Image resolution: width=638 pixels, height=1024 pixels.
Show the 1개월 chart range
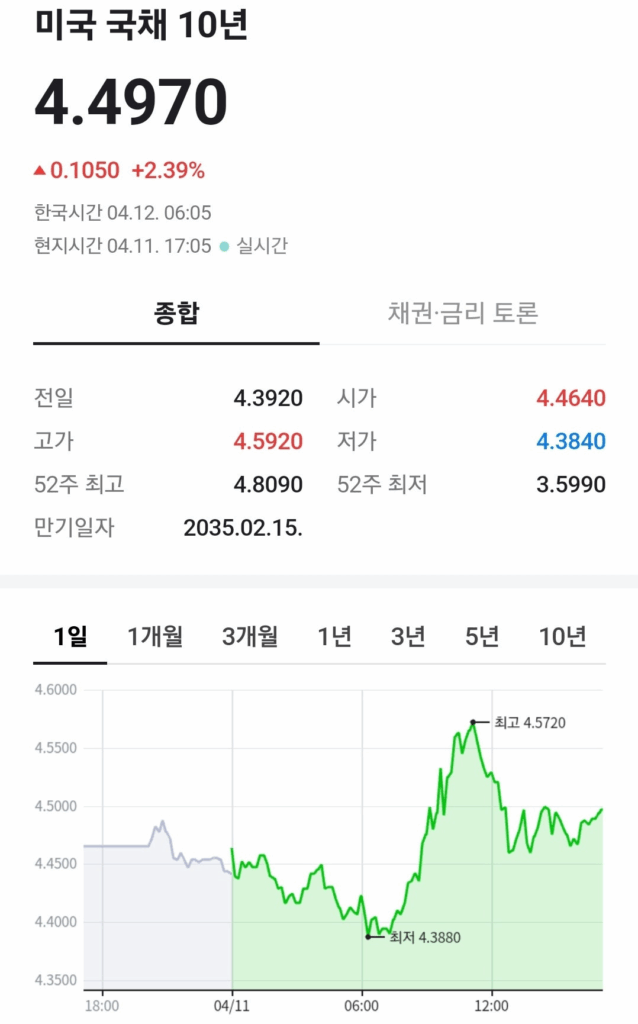click(155, 636)
